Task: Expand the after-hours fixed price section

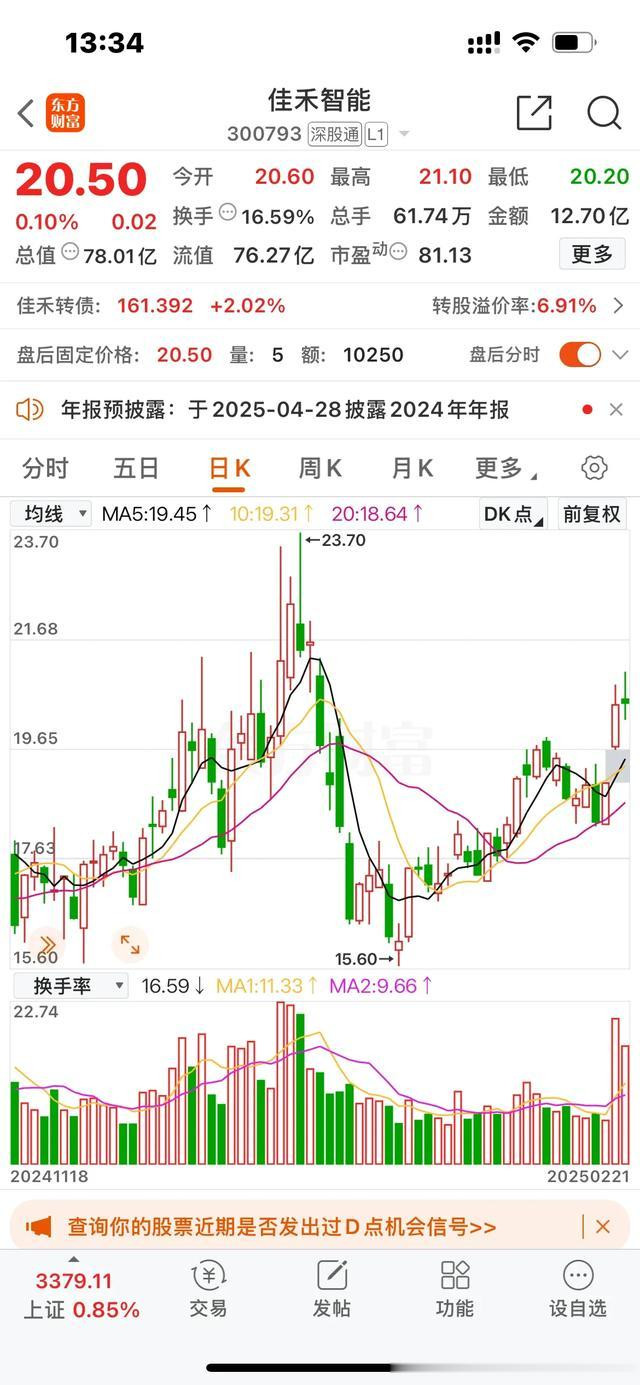Action: click(x=620, y=354)
